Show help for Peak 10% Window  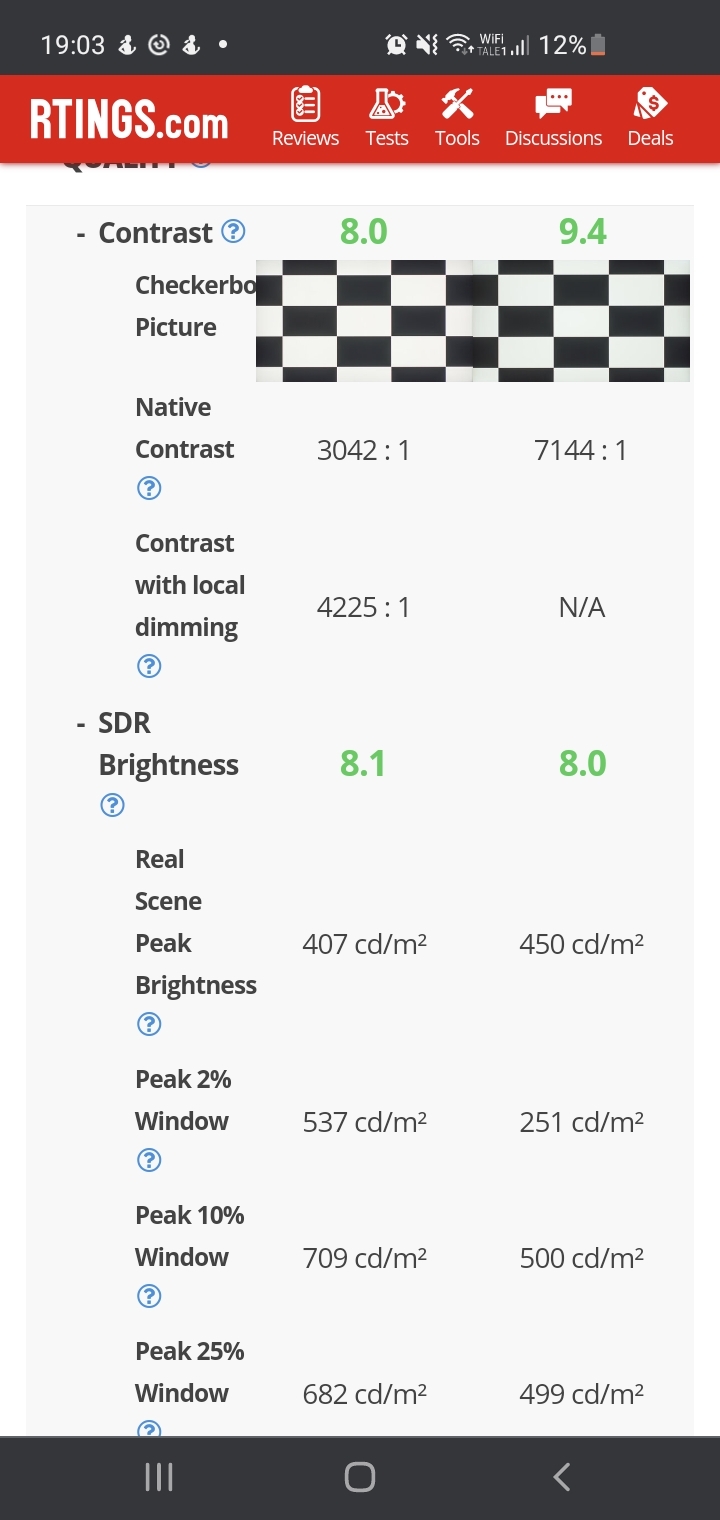pyautogui.click(x=149, y=1296)
